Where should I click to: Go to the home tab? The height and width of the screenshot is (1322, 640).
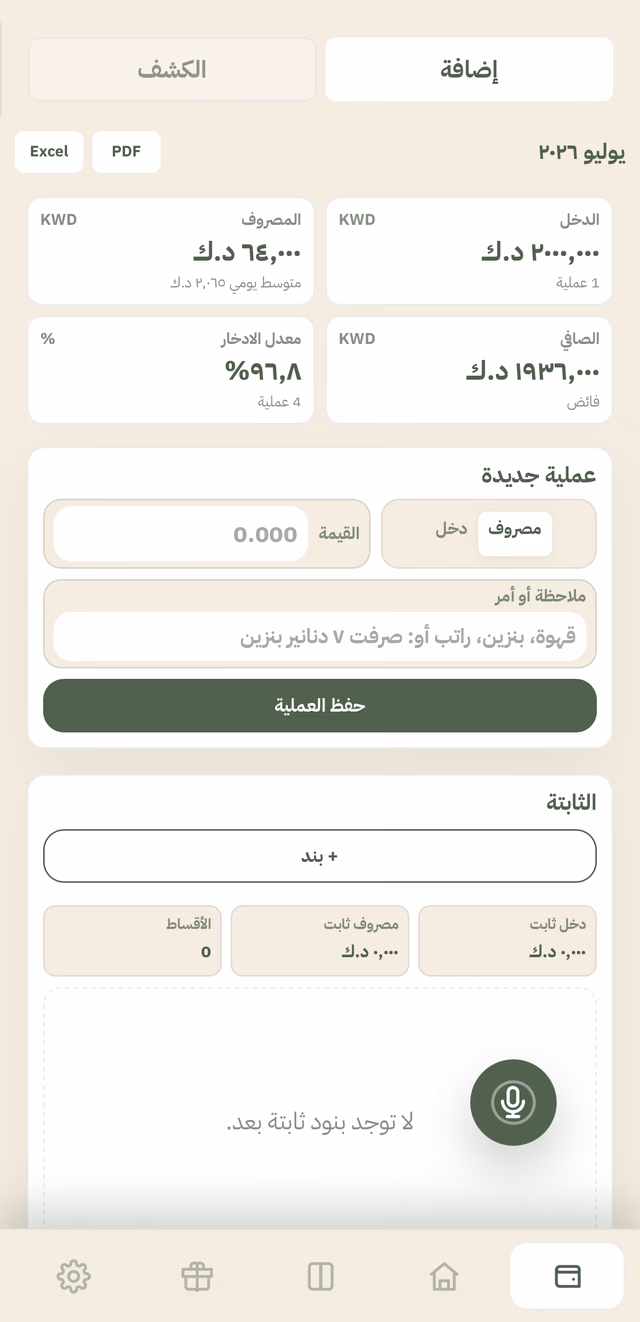coord(443,1276)
